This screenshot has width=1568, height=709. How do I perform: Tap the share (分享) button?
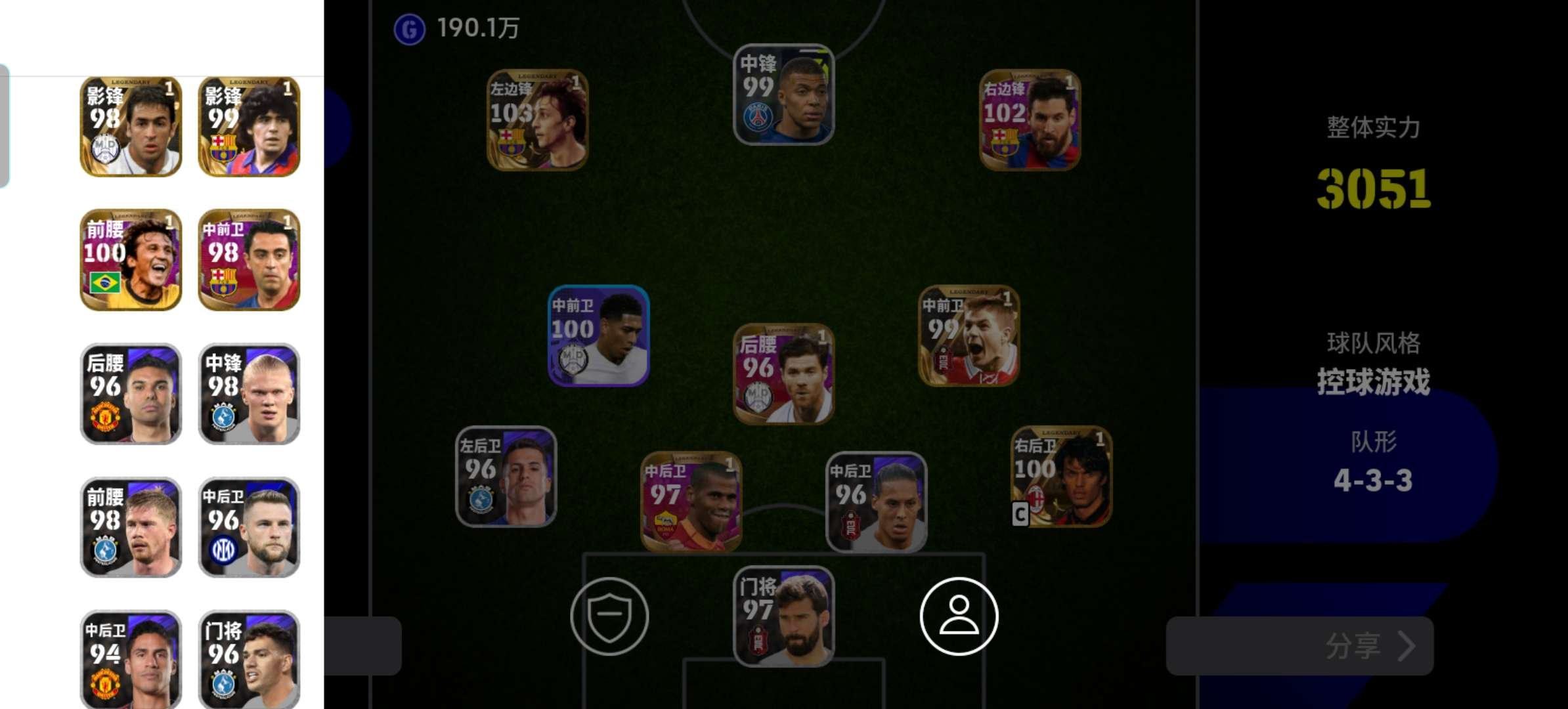pos(1300,647)
